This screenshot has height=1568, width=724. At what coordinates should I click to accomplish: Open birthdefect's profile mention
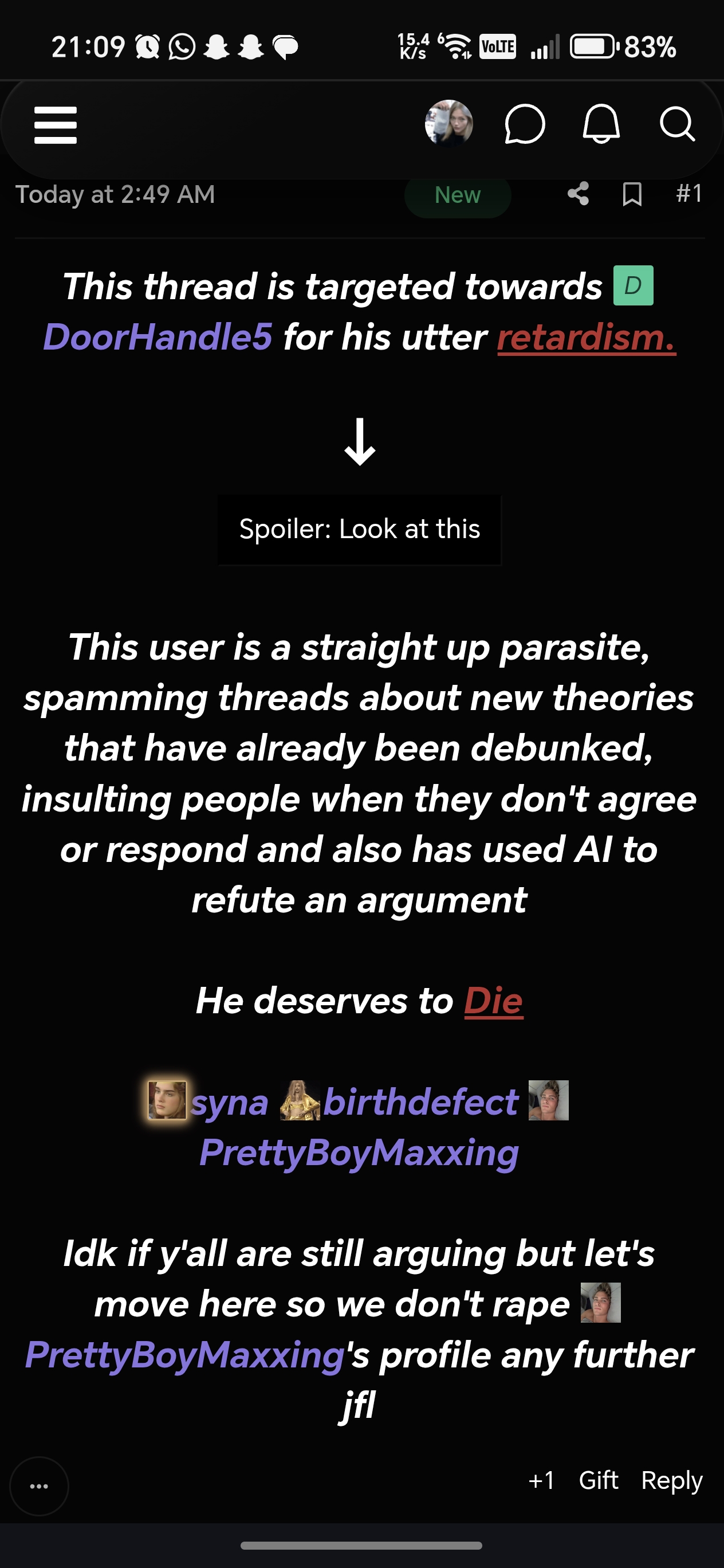[x=420, y=1101]
